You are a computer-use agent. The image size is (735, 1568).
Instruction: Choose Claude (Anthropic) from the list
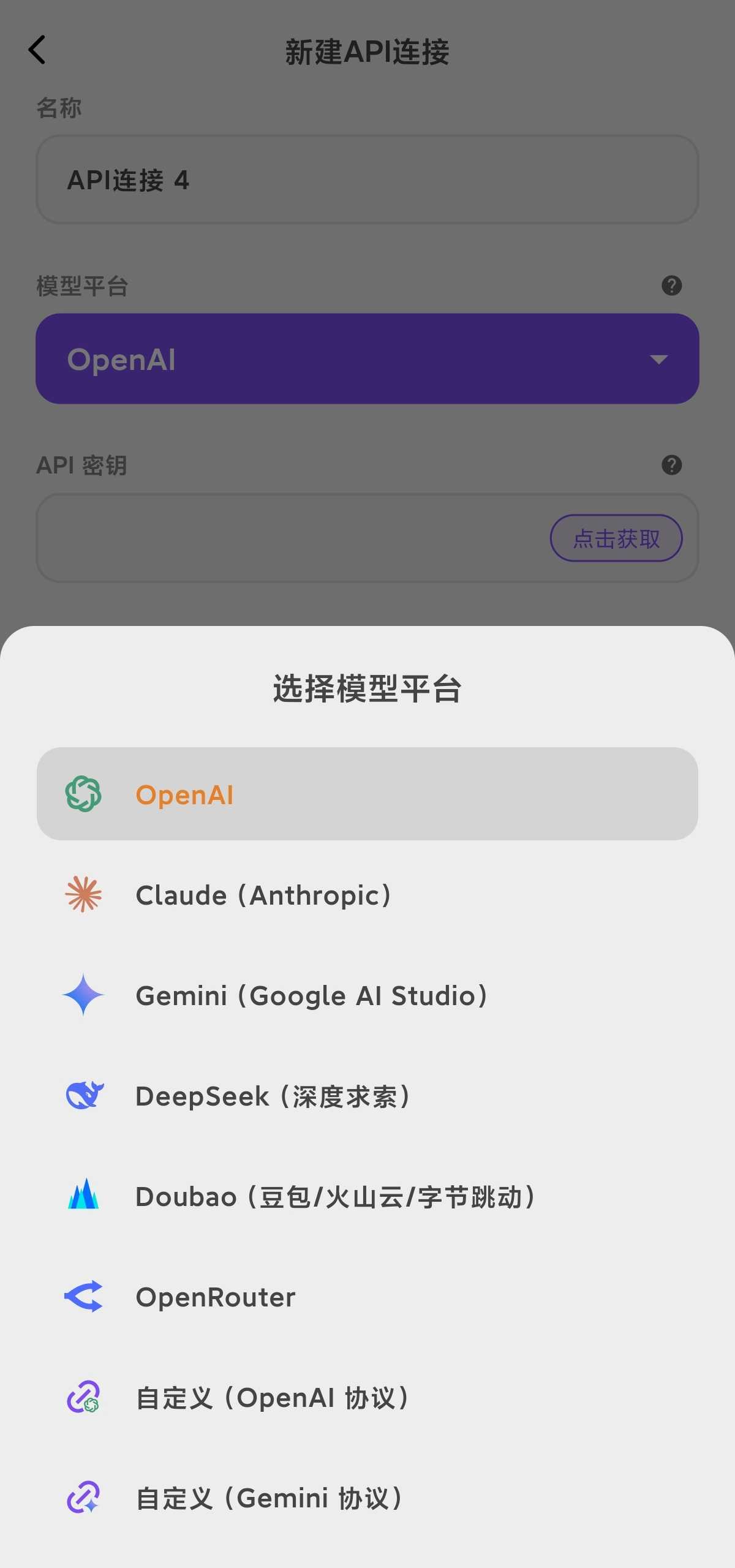tap(367, 895)
